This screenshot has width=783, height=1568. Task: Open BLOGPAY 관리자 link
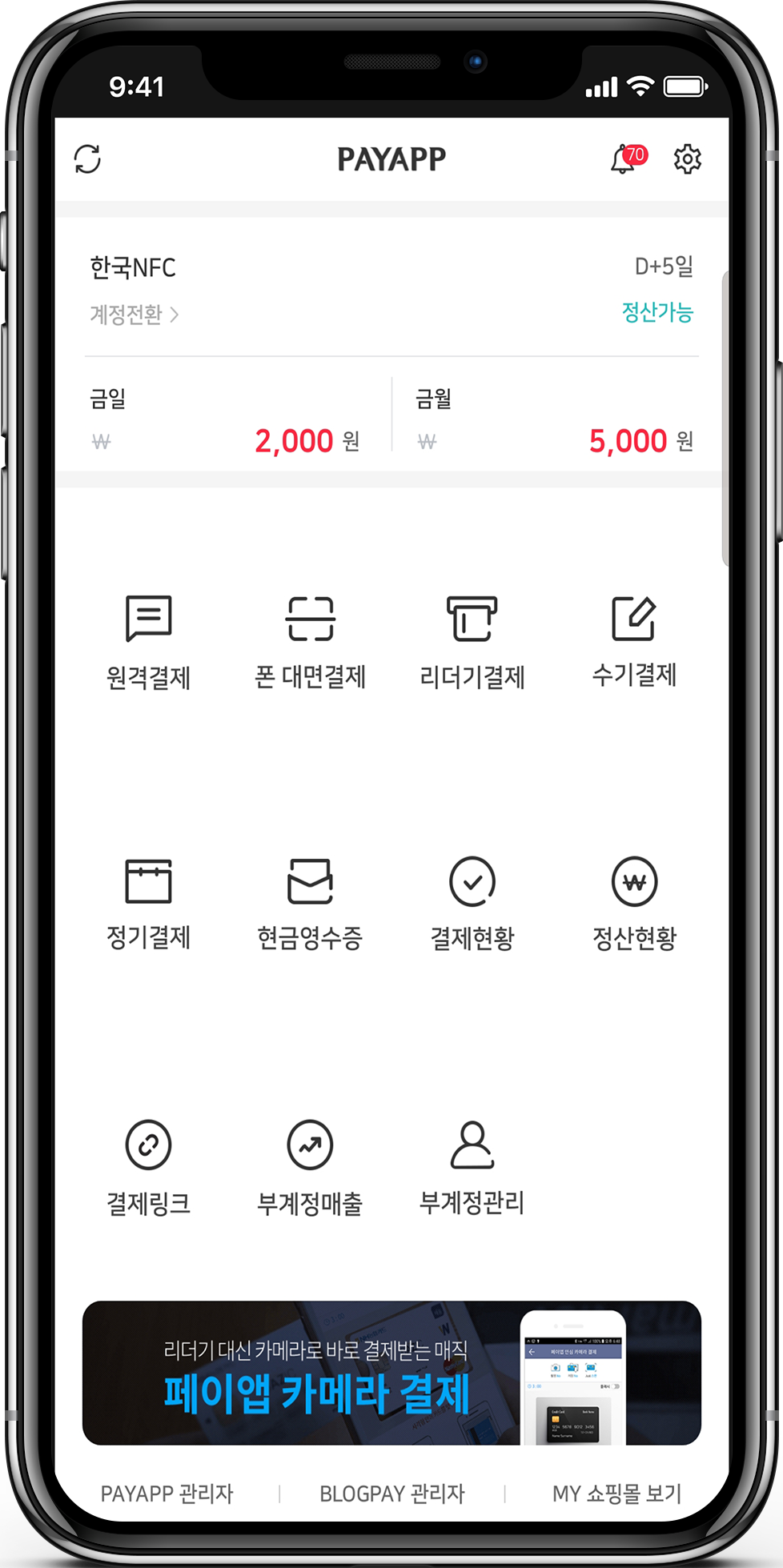392,1494
